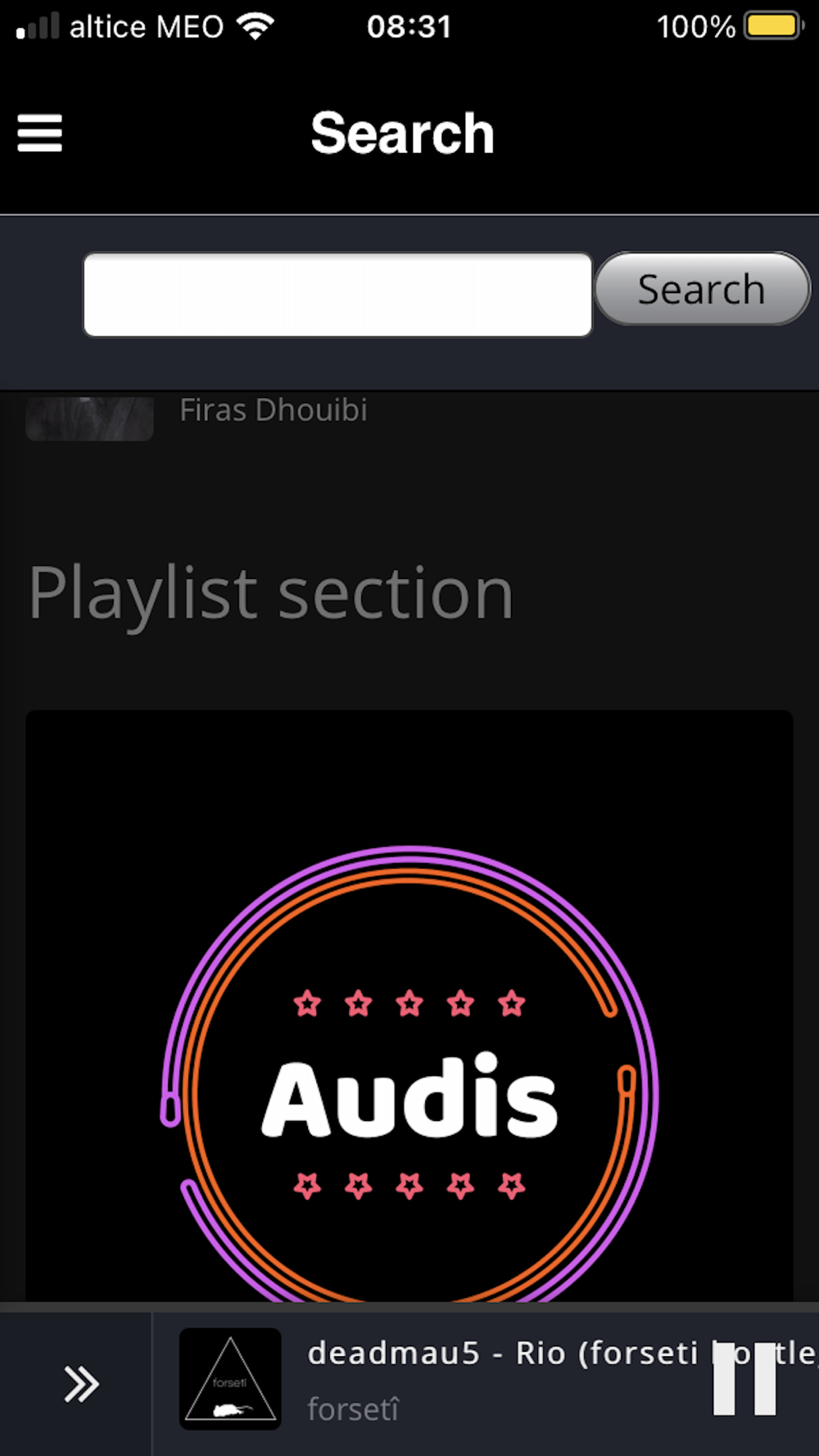Open the Firas Dhouibi result
819x1456 pixels.
pos(273,410)
